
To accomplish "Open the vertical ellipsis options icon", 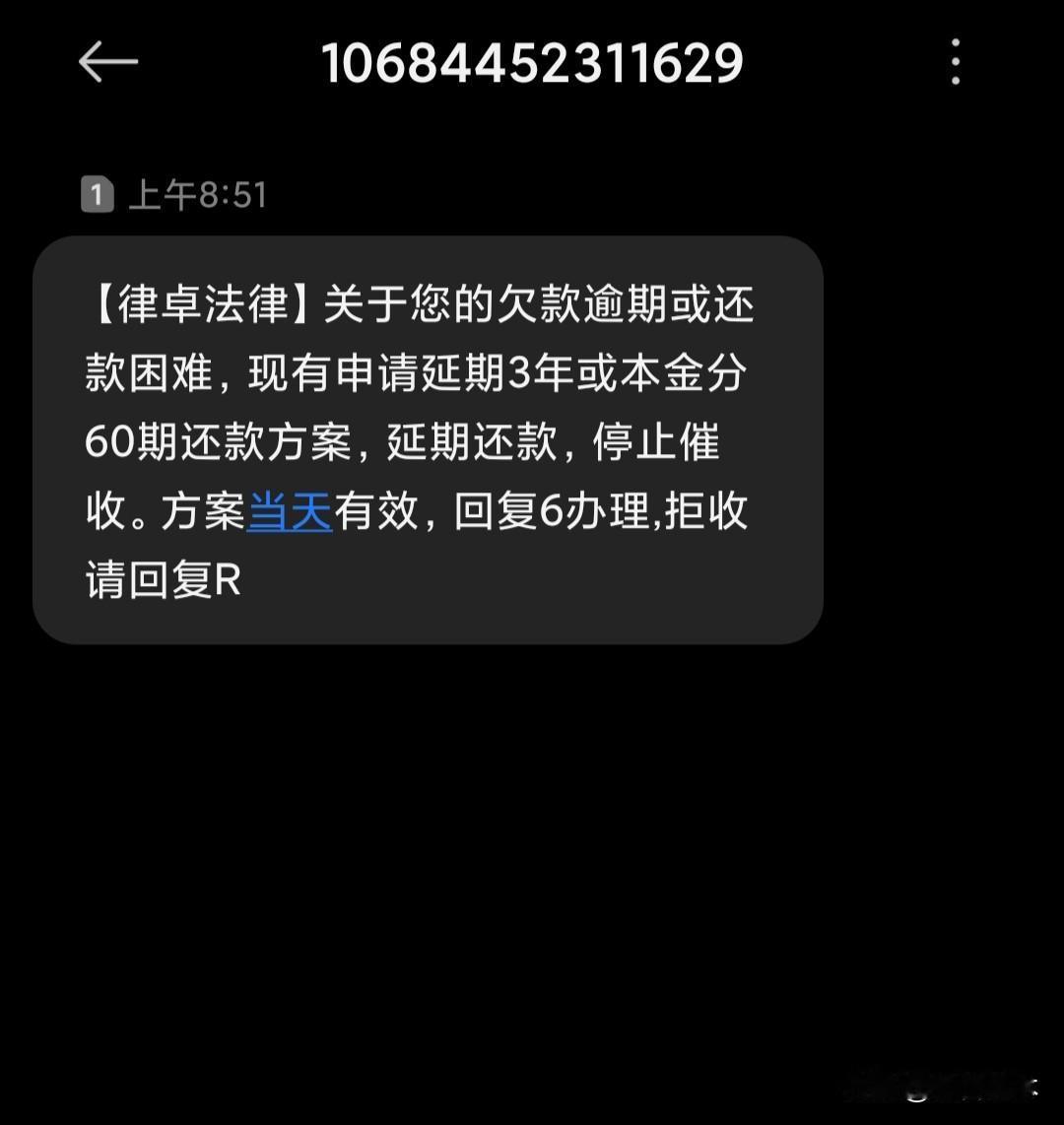I will click(954, 61).
